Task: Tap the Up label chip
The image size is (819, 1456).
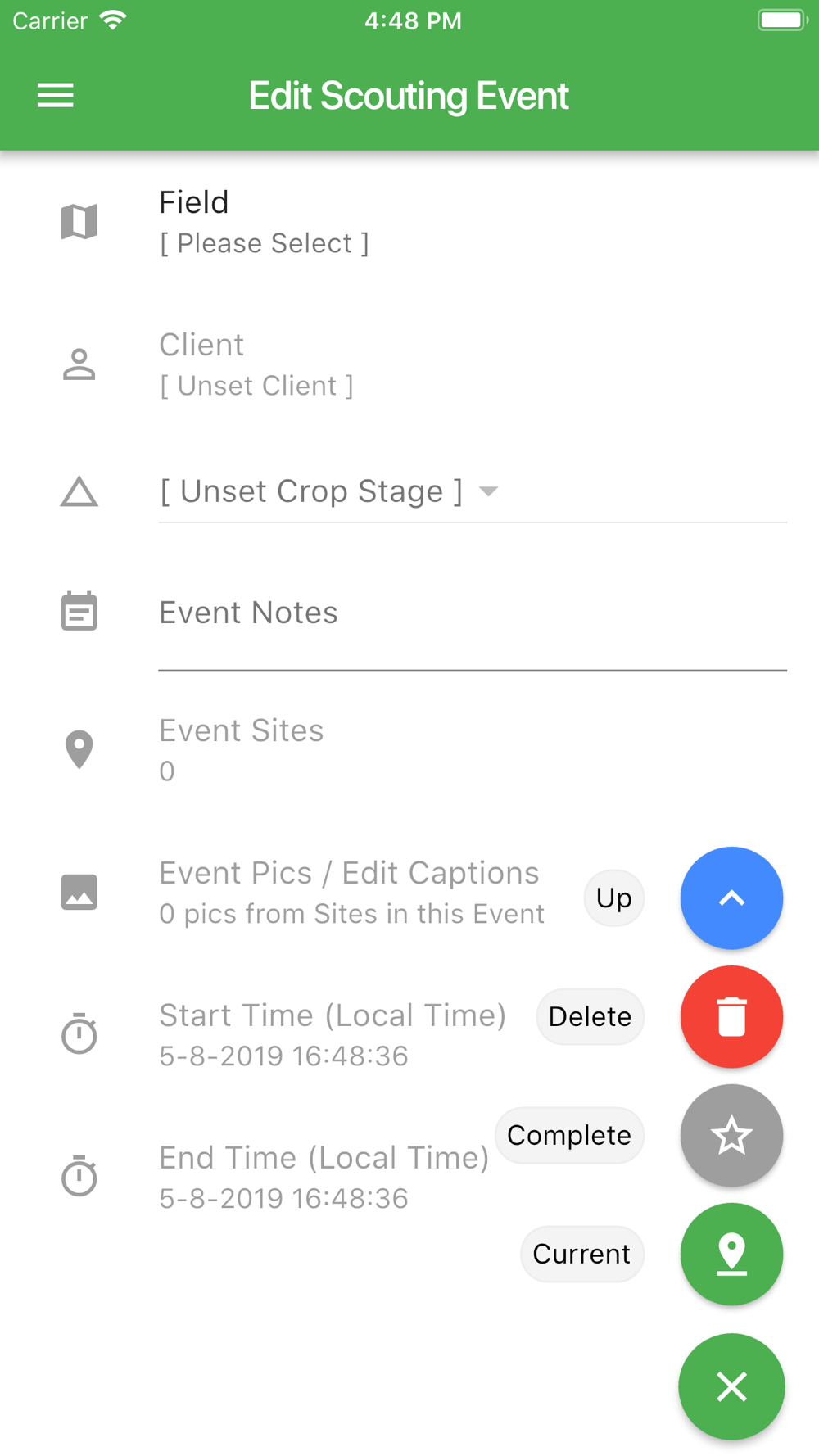Action: click(x=614, y=898)
